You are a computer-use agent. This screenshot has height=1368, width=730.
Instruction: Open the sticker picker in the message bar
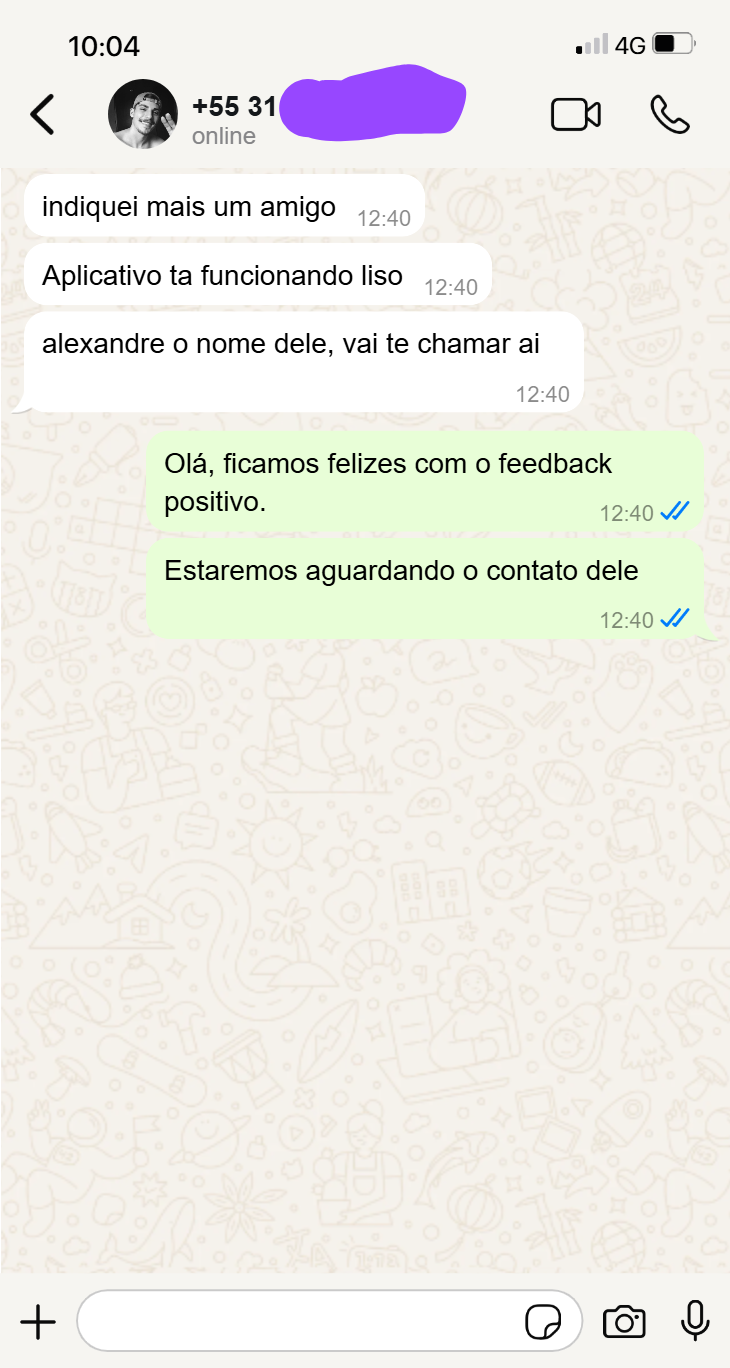545,1320
